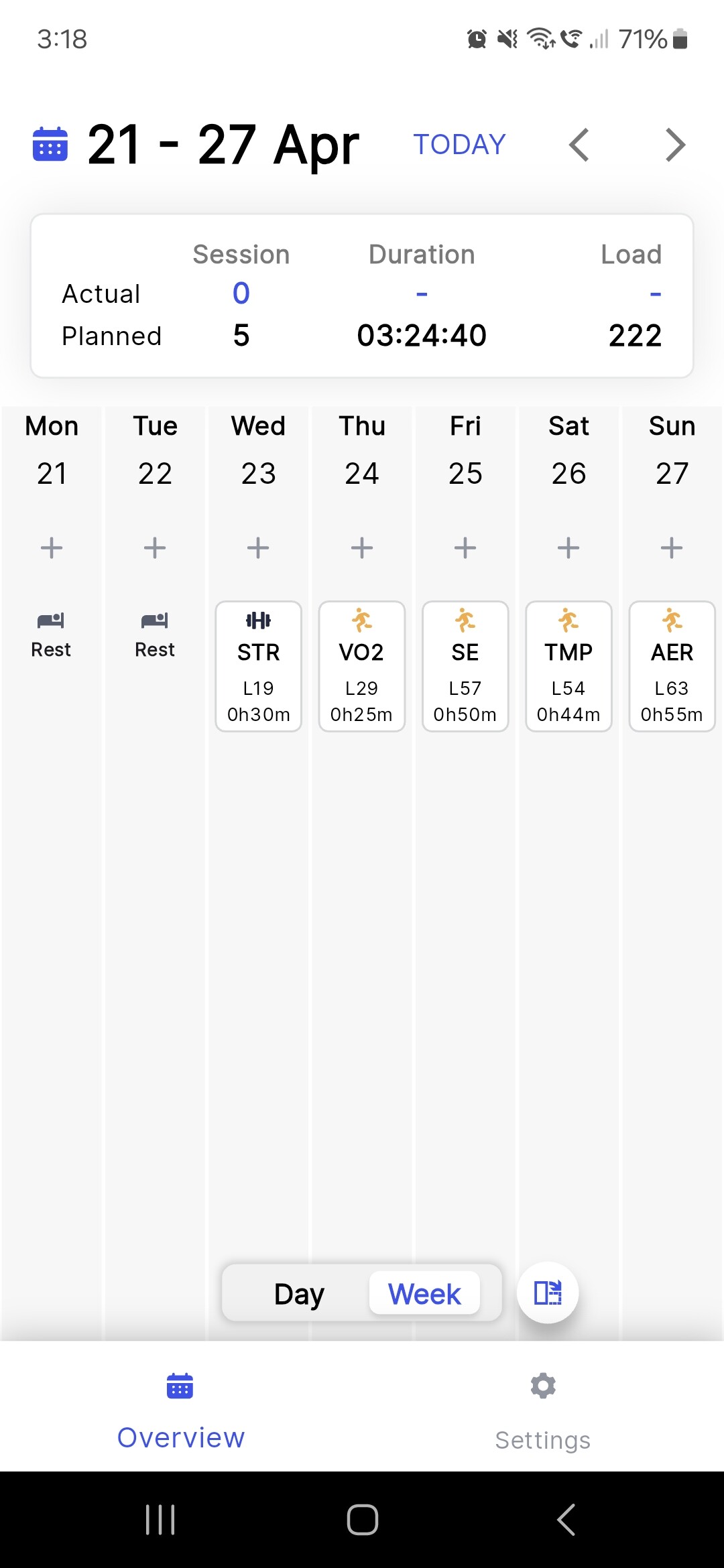
Task: Add a session on Wednesday 23
Action: click(258, 548)
